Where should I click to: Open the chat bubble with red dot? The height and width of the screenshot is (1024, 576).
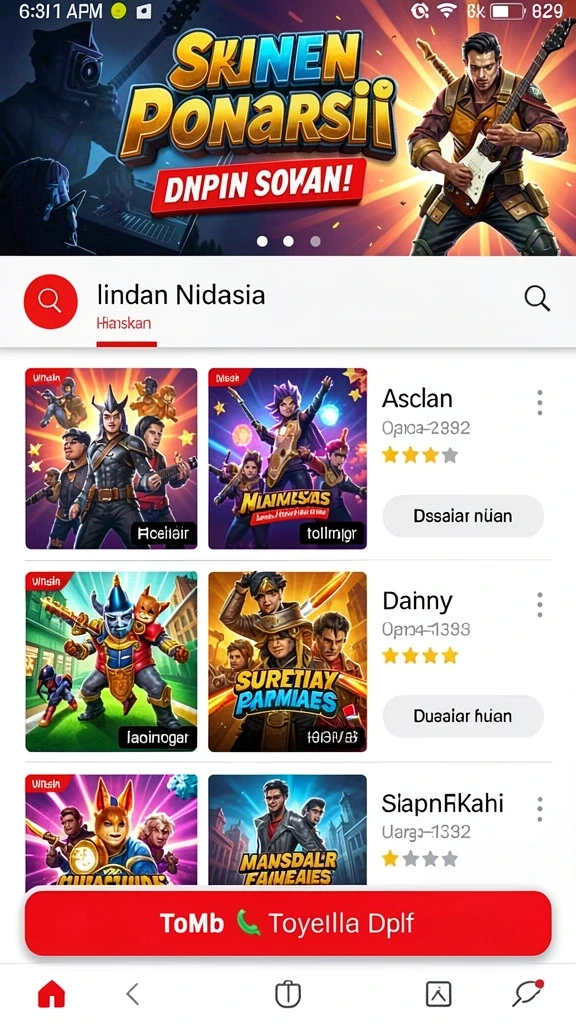[528, 993]
